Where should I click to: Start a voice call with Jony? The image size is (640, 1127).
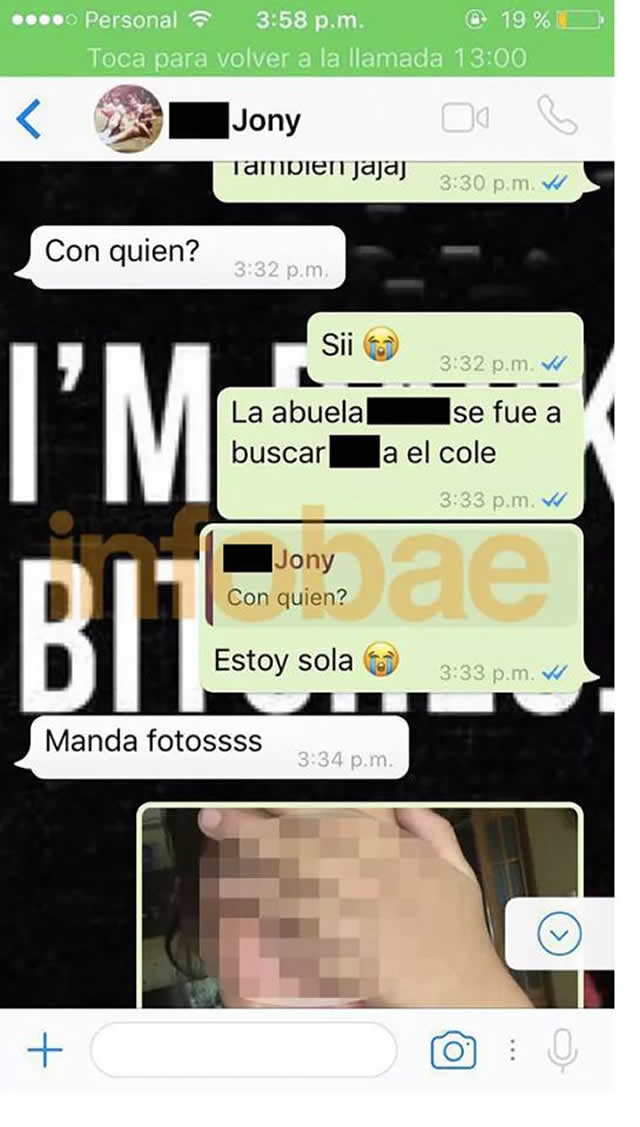557,118
